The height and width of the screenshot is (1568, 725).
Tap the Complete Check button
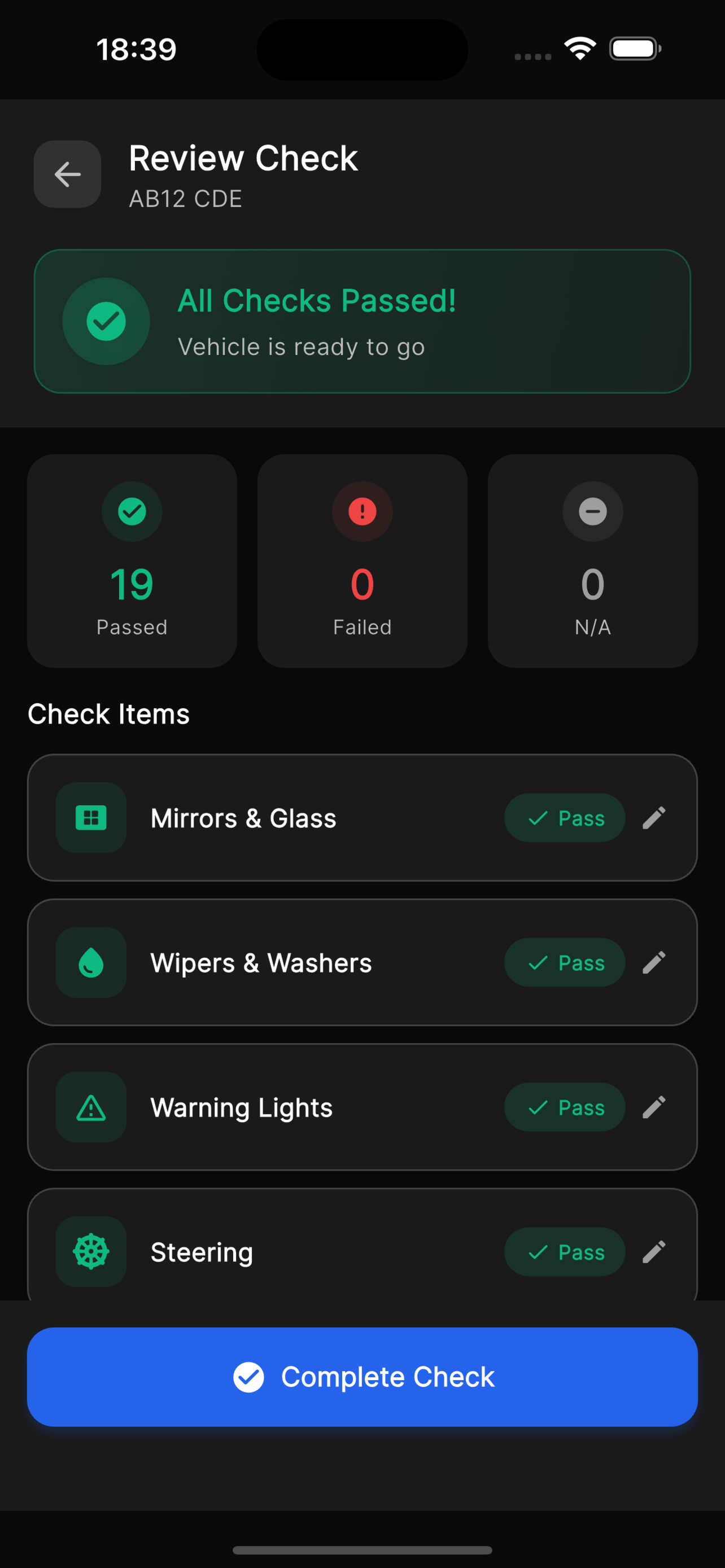(362, 1377)
